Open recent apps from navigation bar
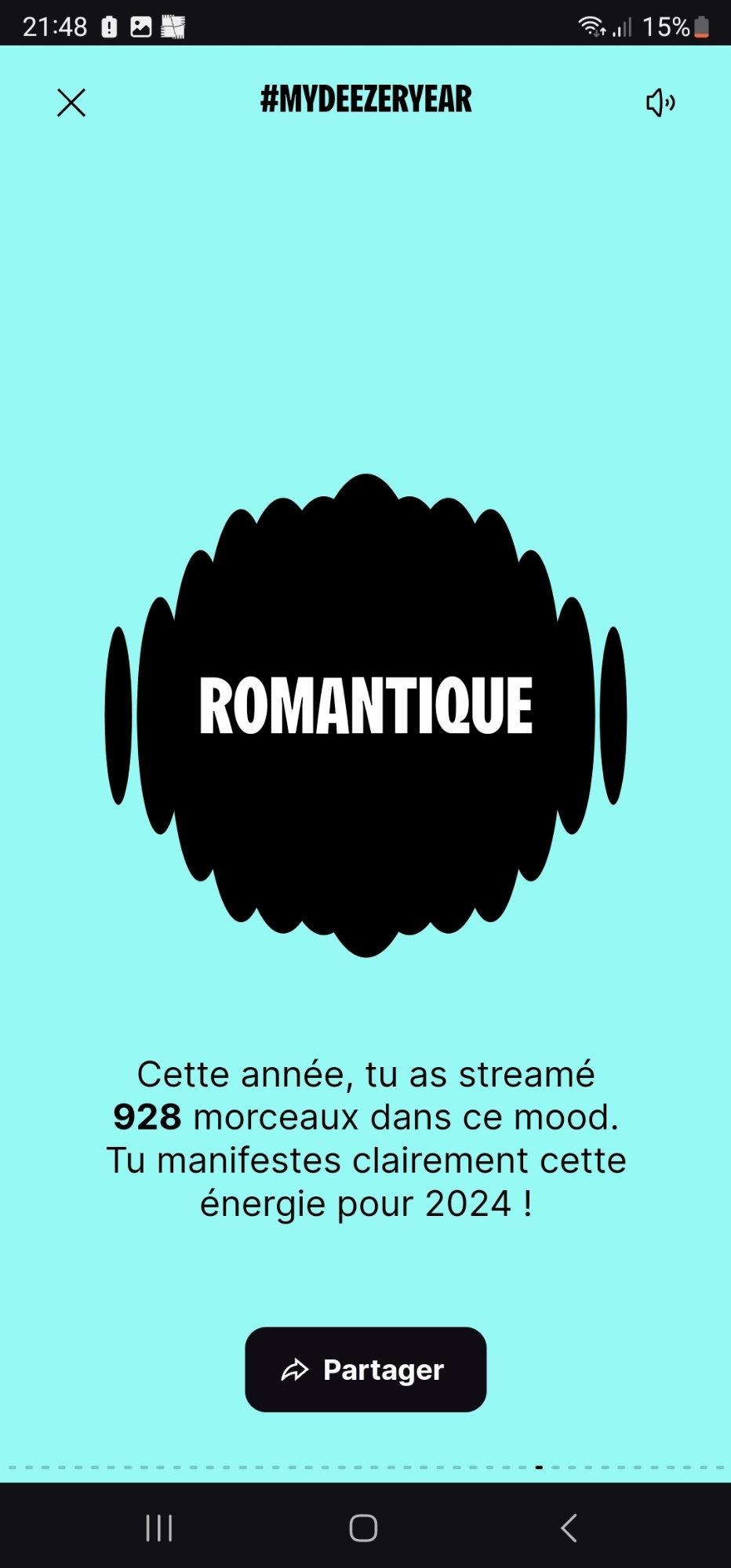Image resolution: width=731 pixels, height=1568 pixels. click(159, 1528)
